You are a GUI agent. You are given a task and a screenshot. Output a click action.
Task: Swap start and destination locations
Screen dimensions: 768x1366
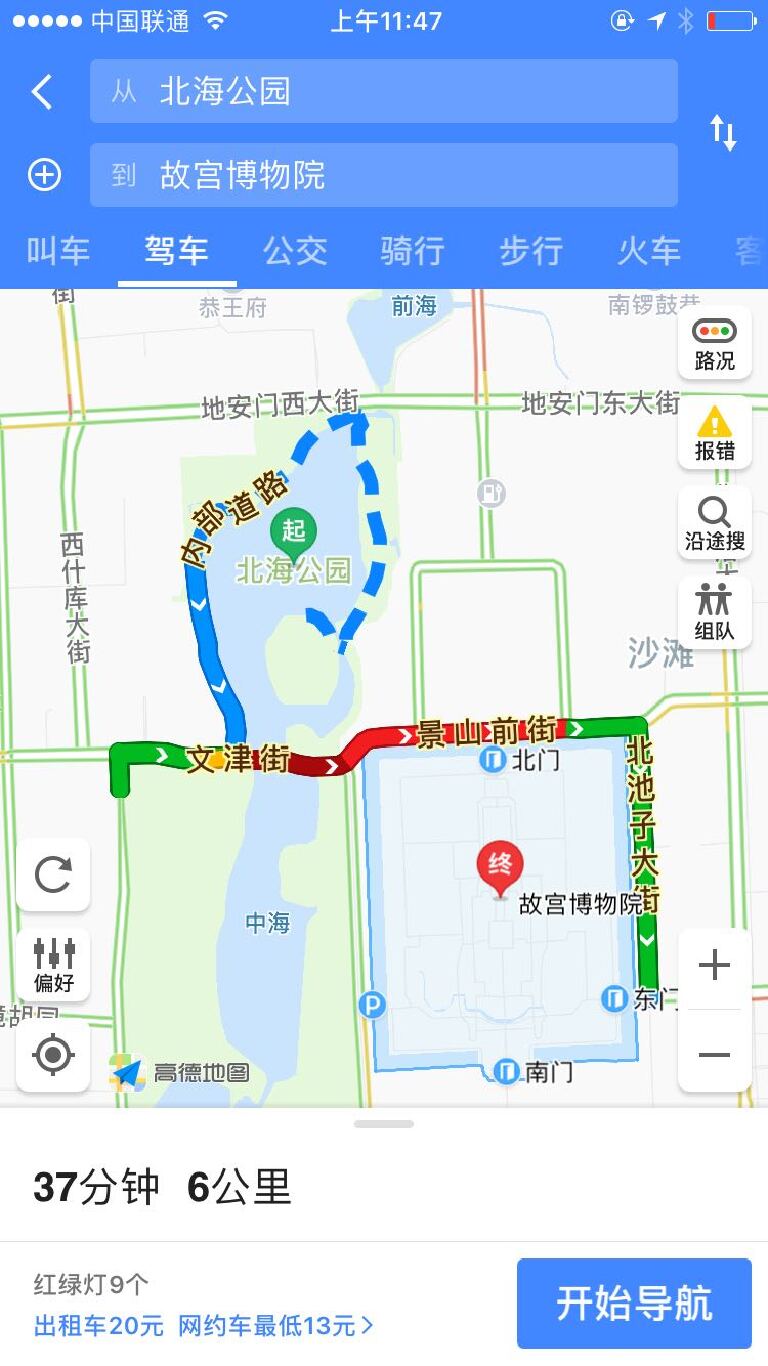724,133
